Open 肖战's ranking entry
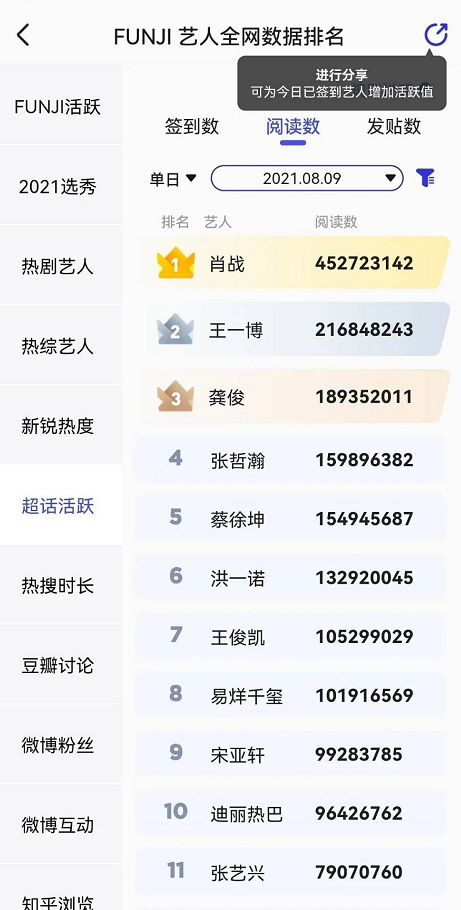 (x=294, y=263)
